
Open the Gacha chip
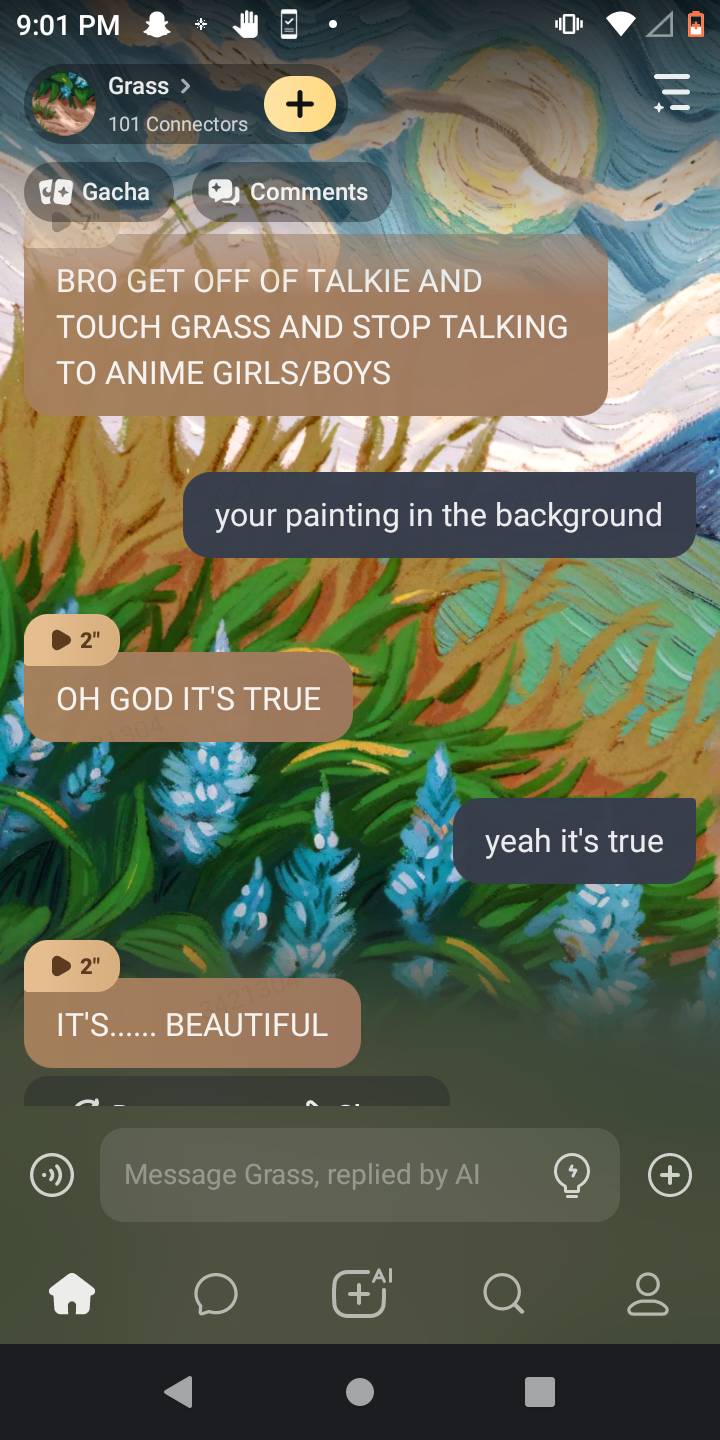pos(98,192)
